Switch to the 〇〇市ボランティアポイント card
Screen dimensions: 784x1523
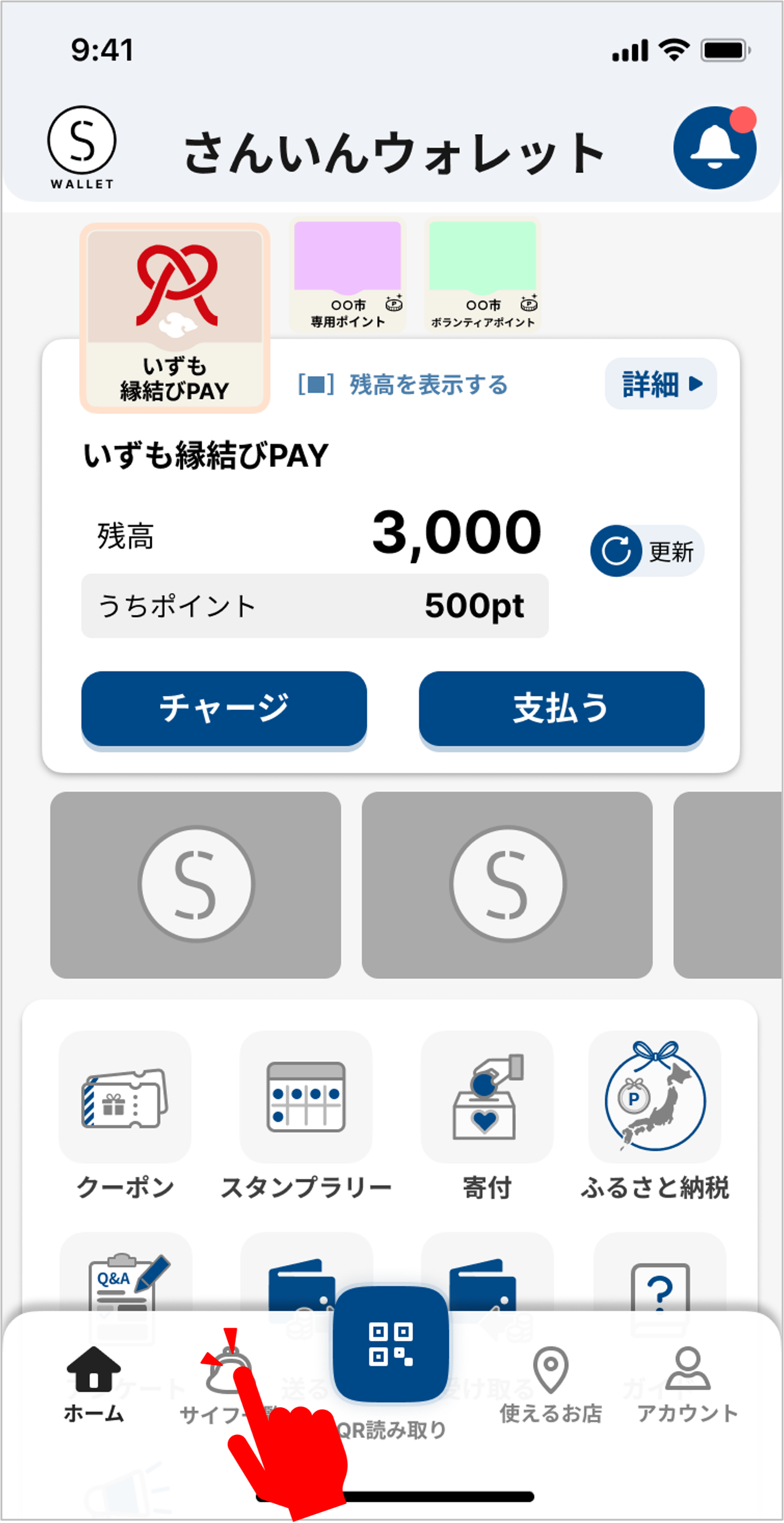(x=483, y=274)
